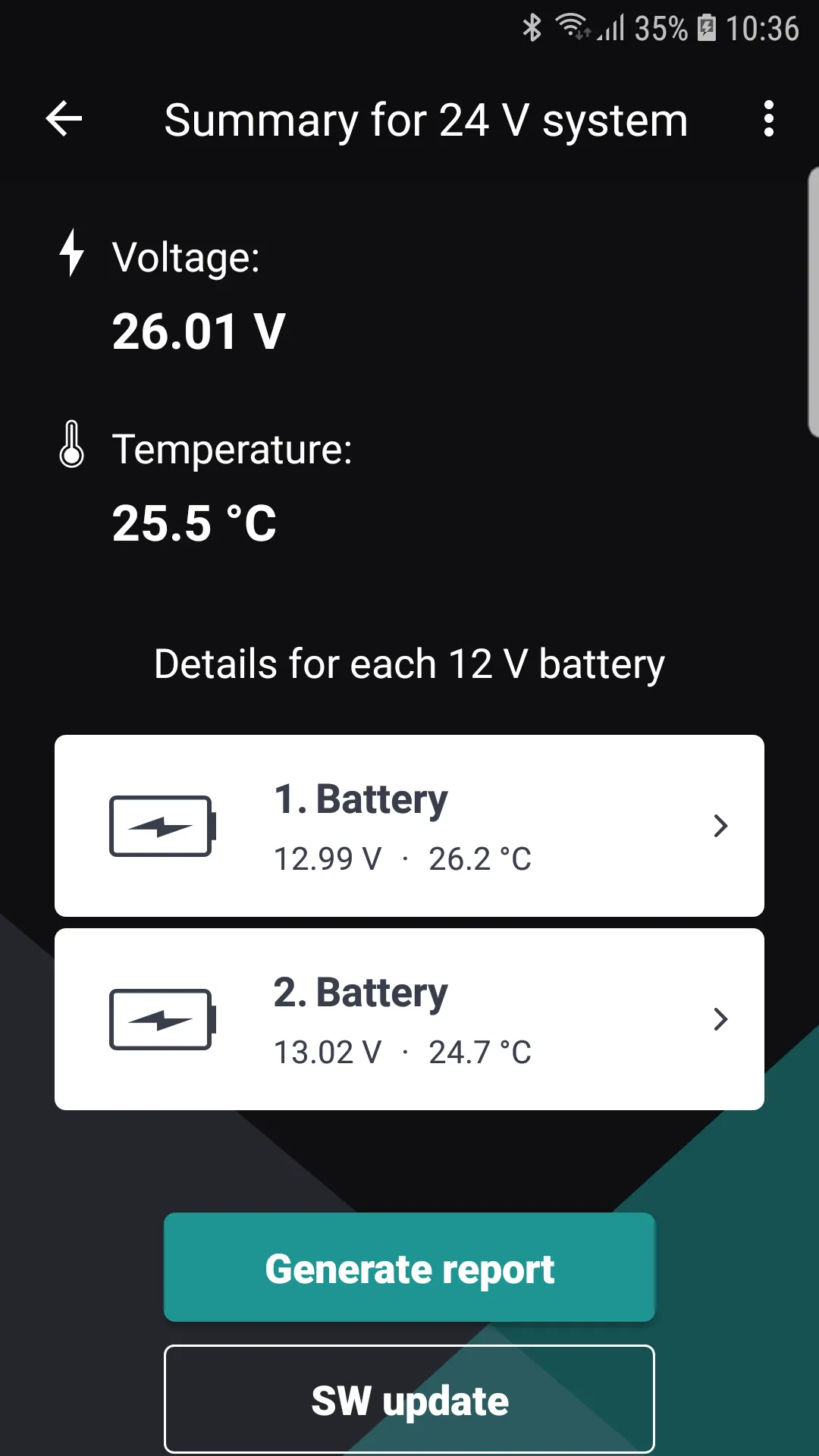The height and width of the screenshot is (1456, 819).
Task: Open details for 1. Battery
Action: click(x=409, y=825)
